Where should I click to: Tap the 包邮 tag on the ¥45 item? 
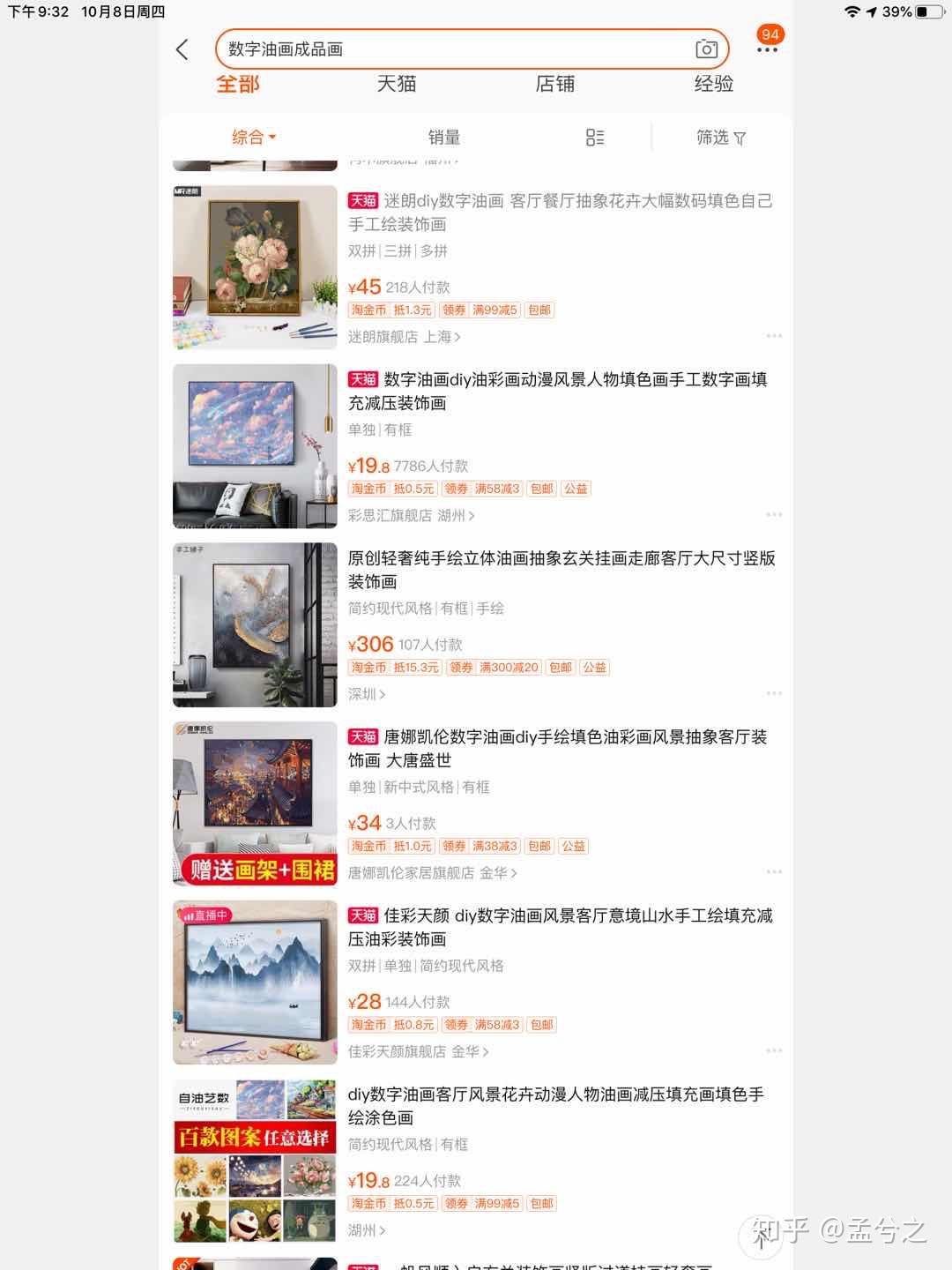539,310
